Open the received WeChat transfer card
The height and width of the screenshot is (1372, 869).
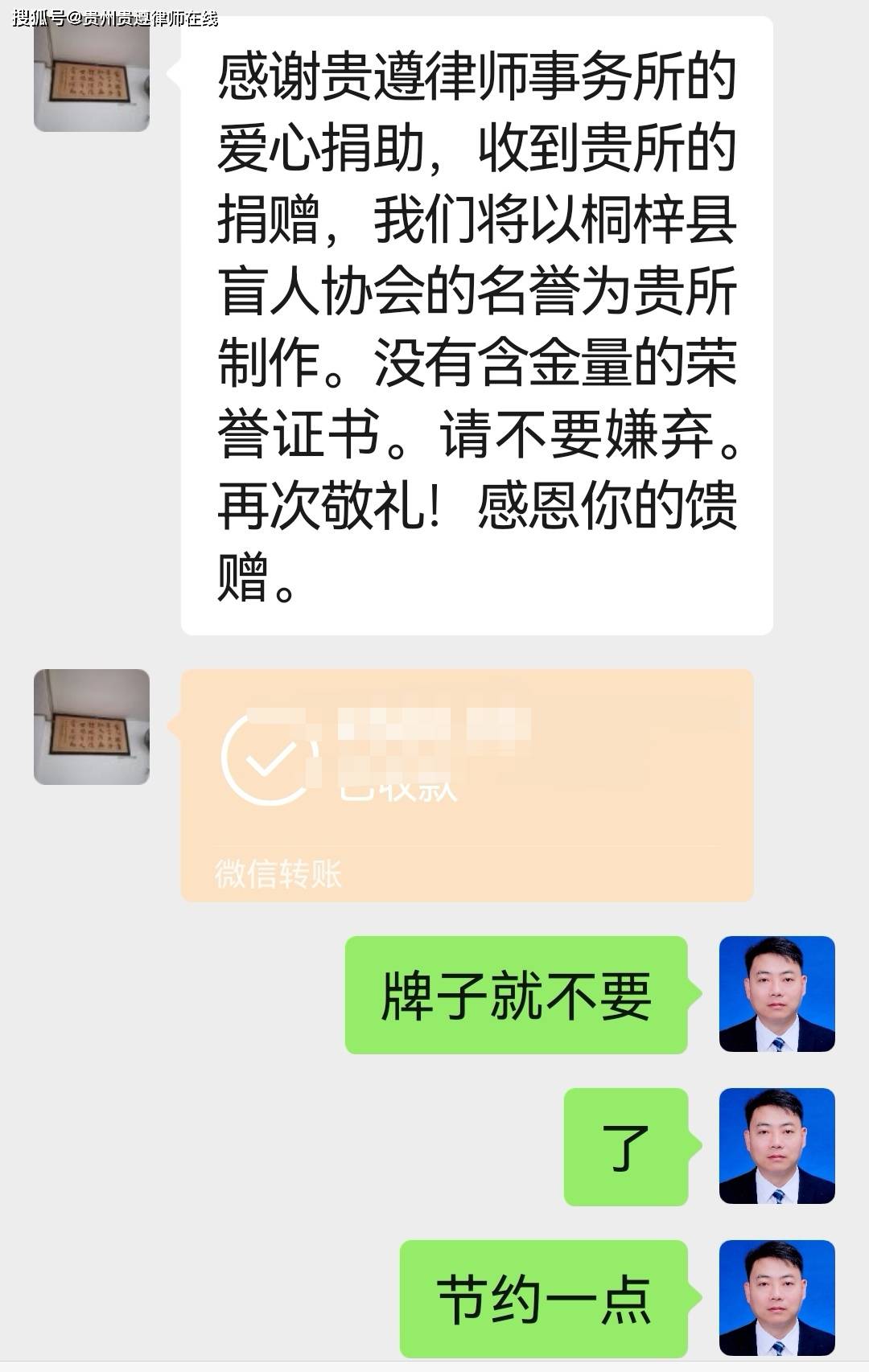tap(467, 784)
